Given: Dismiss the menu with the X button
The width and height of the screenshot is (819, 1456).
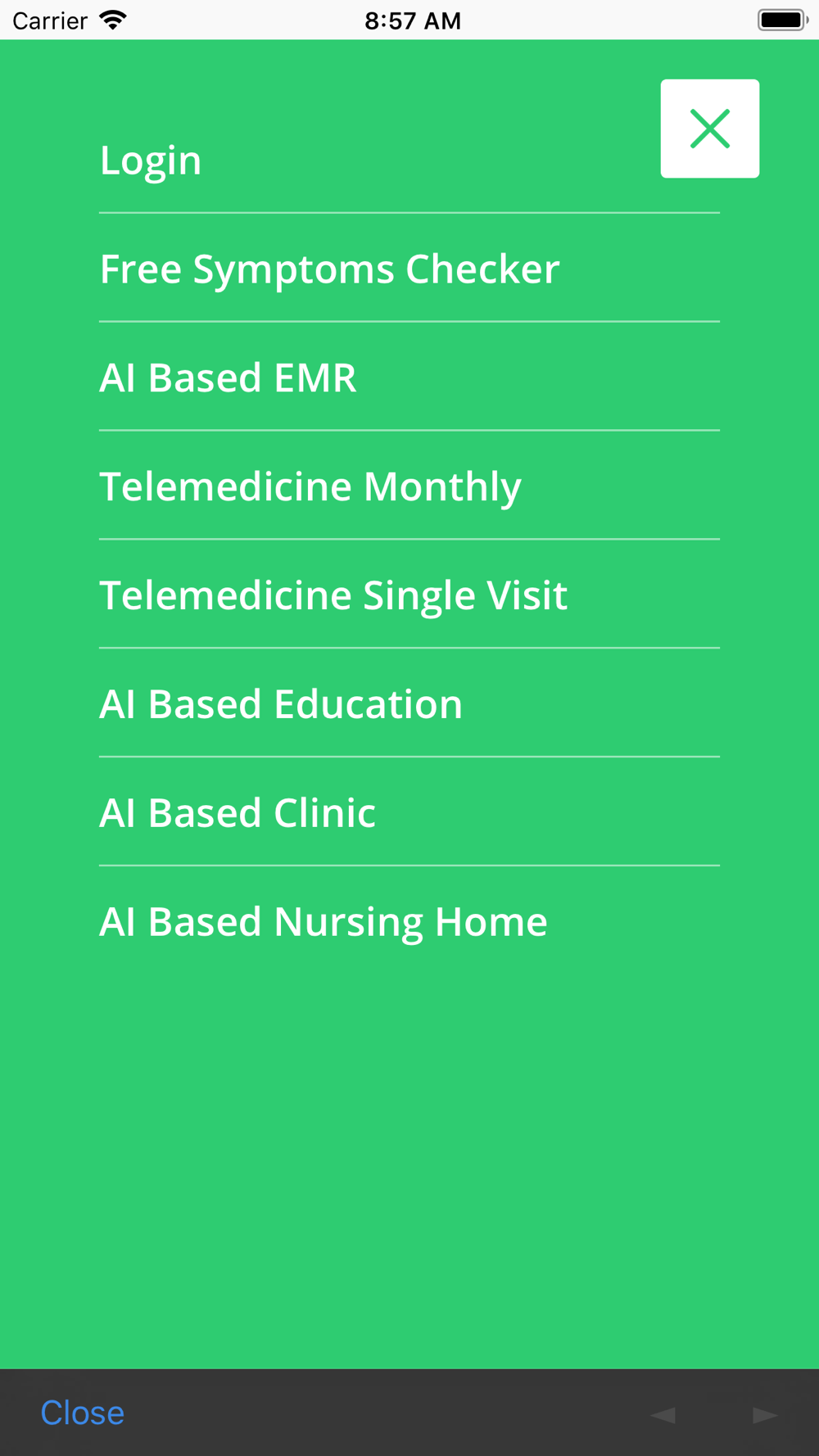Looking at the screenshot, I should [709, 129].
